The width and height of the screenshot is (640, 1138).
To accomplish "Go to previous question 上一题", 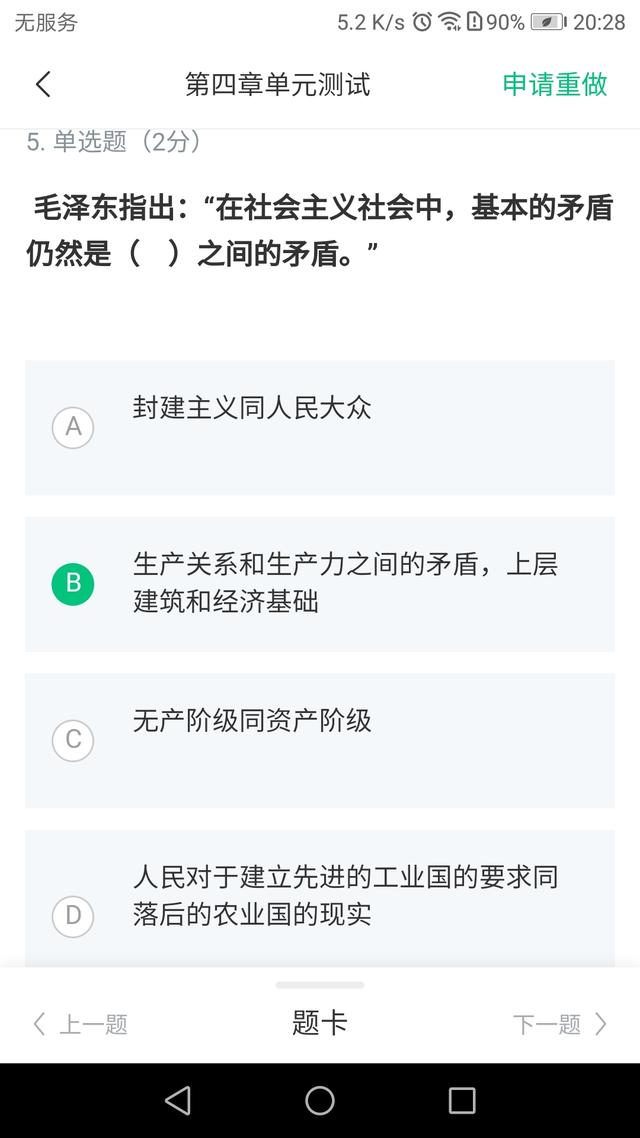I will [81, 1024].
